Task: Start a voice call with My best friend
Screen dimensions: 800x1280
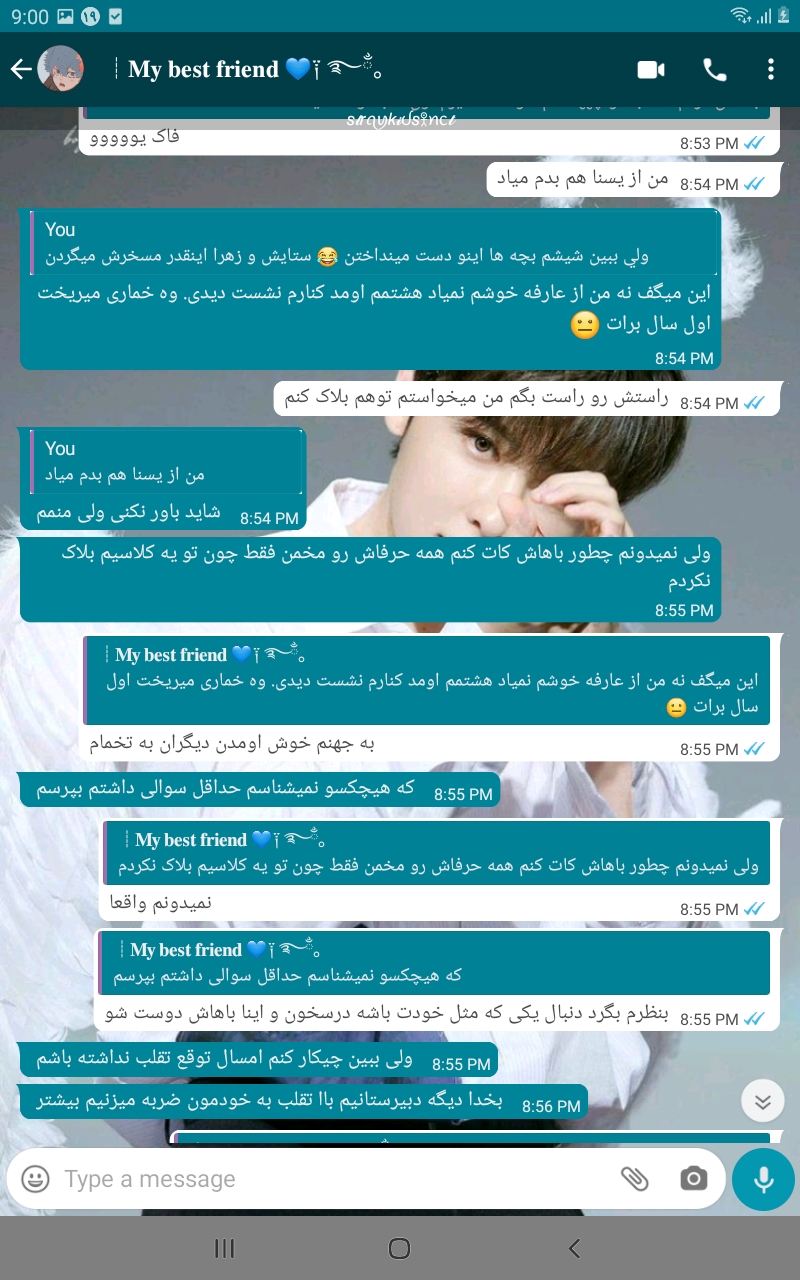Action: (714, 69)
